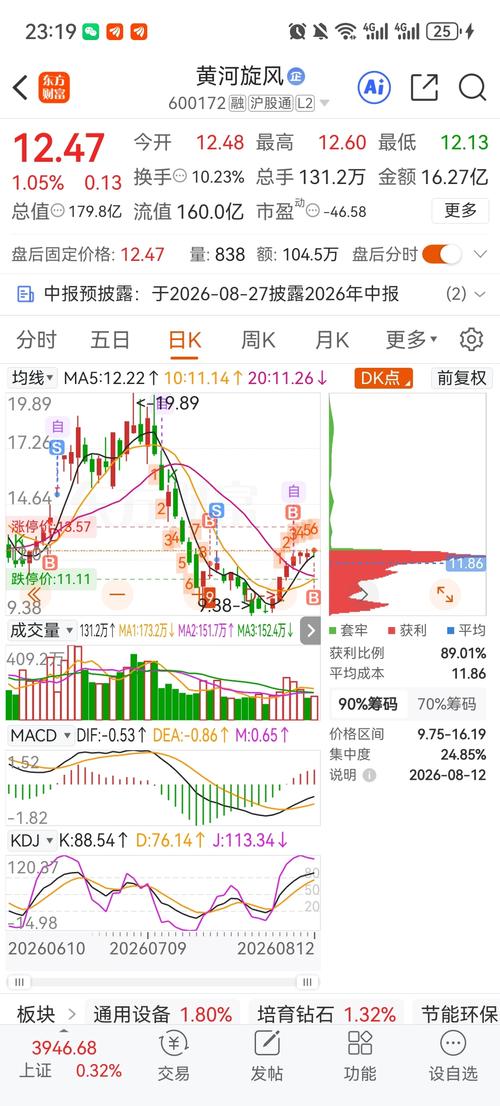Add stock via 设自选

tap(453, 1056)
